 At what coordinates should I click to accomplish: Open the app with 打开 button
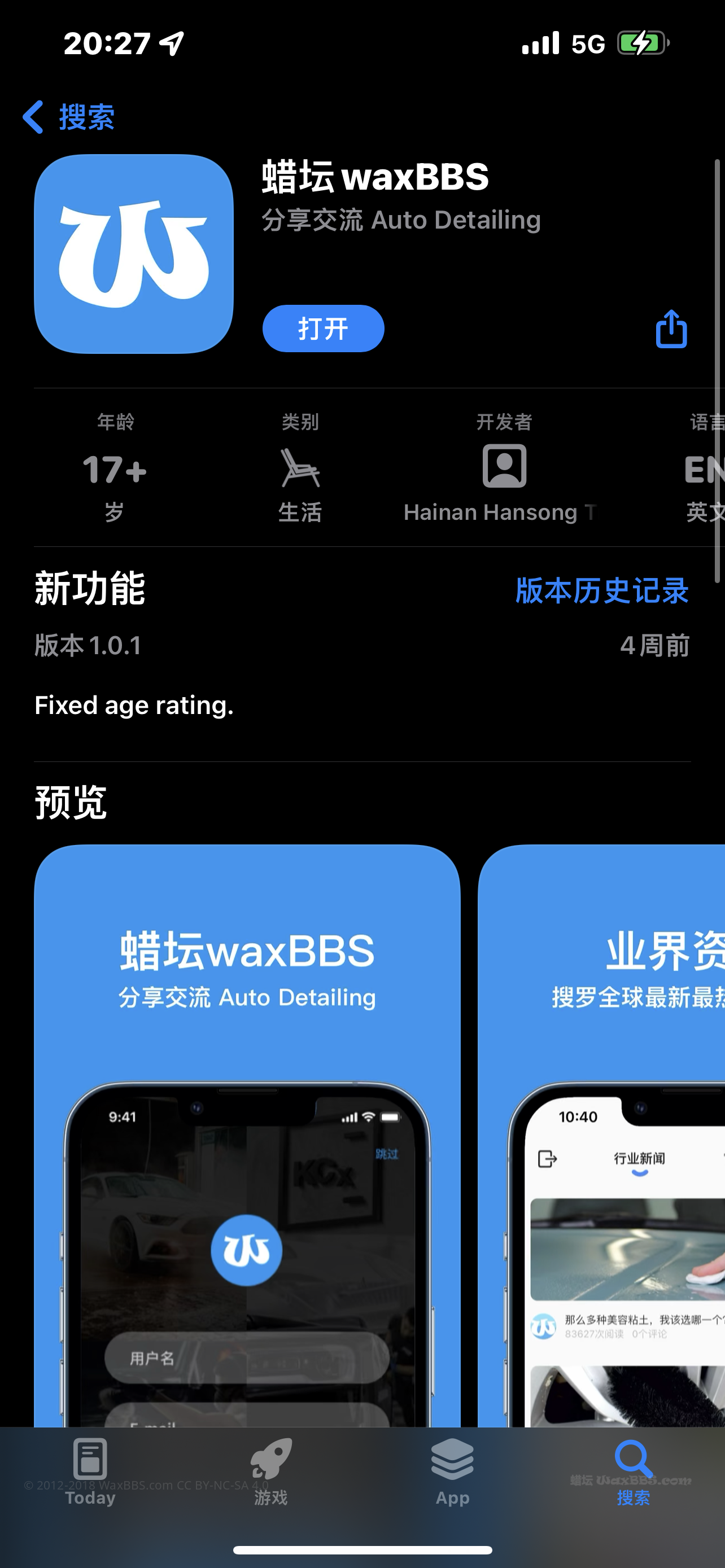point(322,329)
